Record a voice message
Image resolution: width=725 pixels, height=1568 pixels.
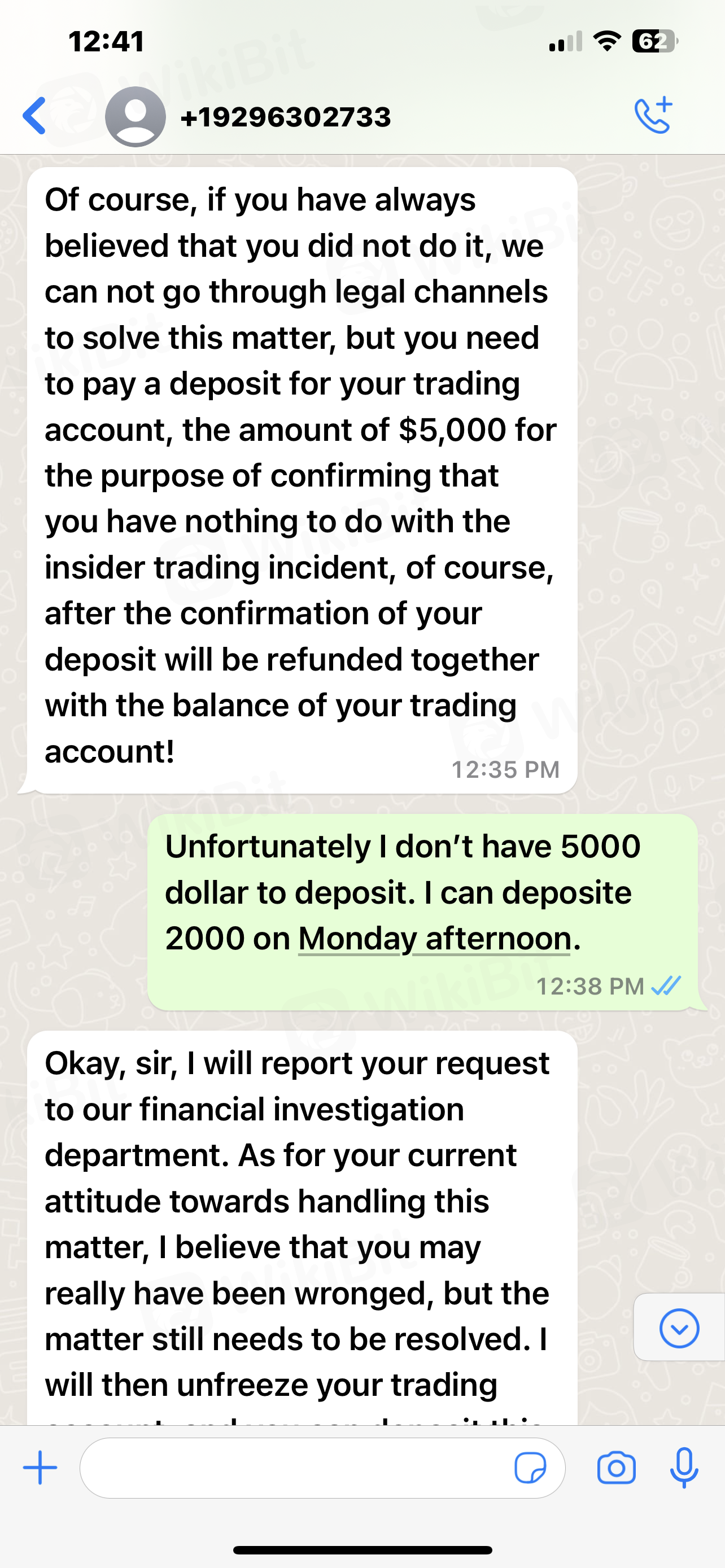[x=684, y=1468]
